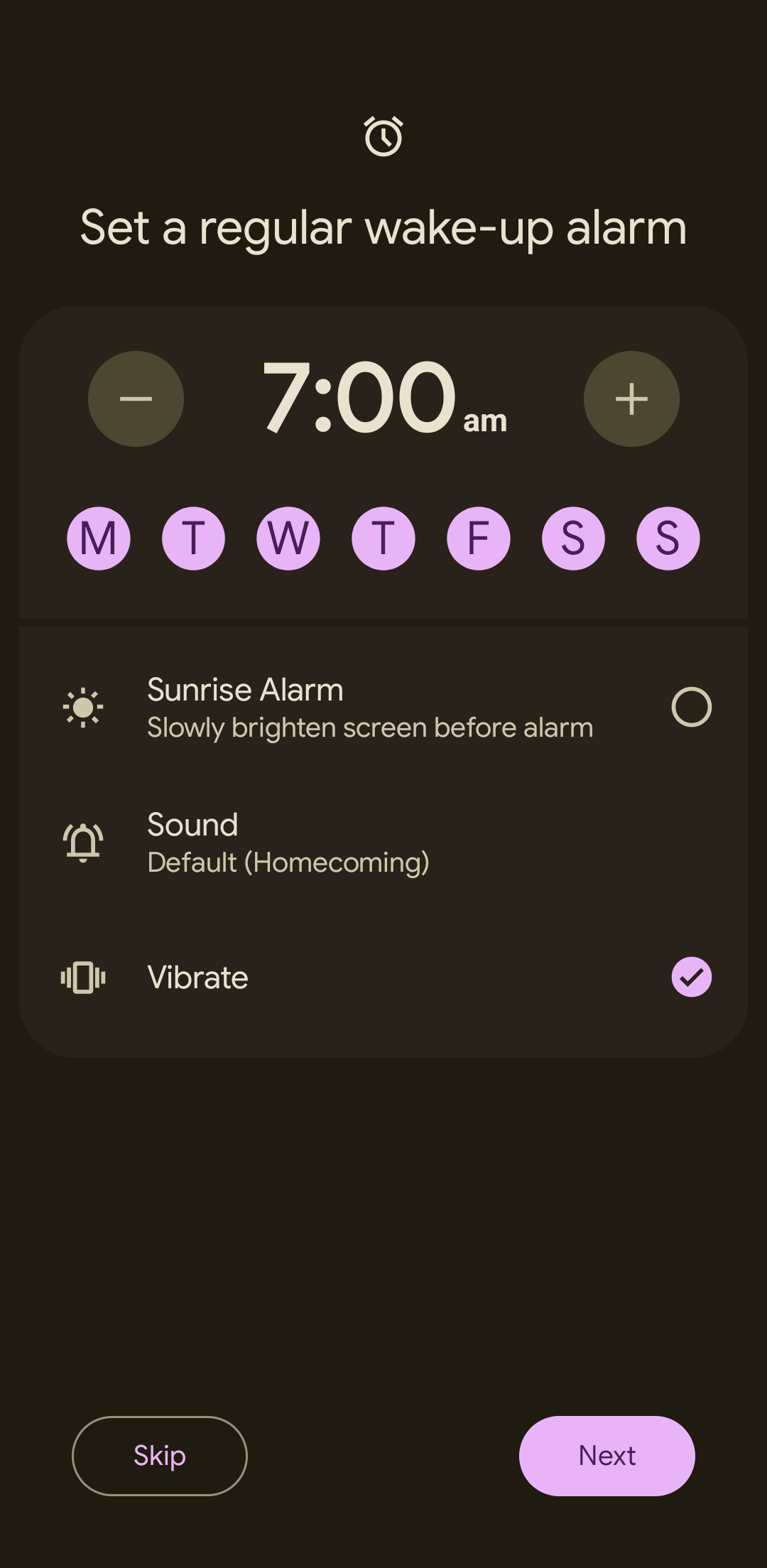Decrease the alarm time with minus button

pos(136,399)
